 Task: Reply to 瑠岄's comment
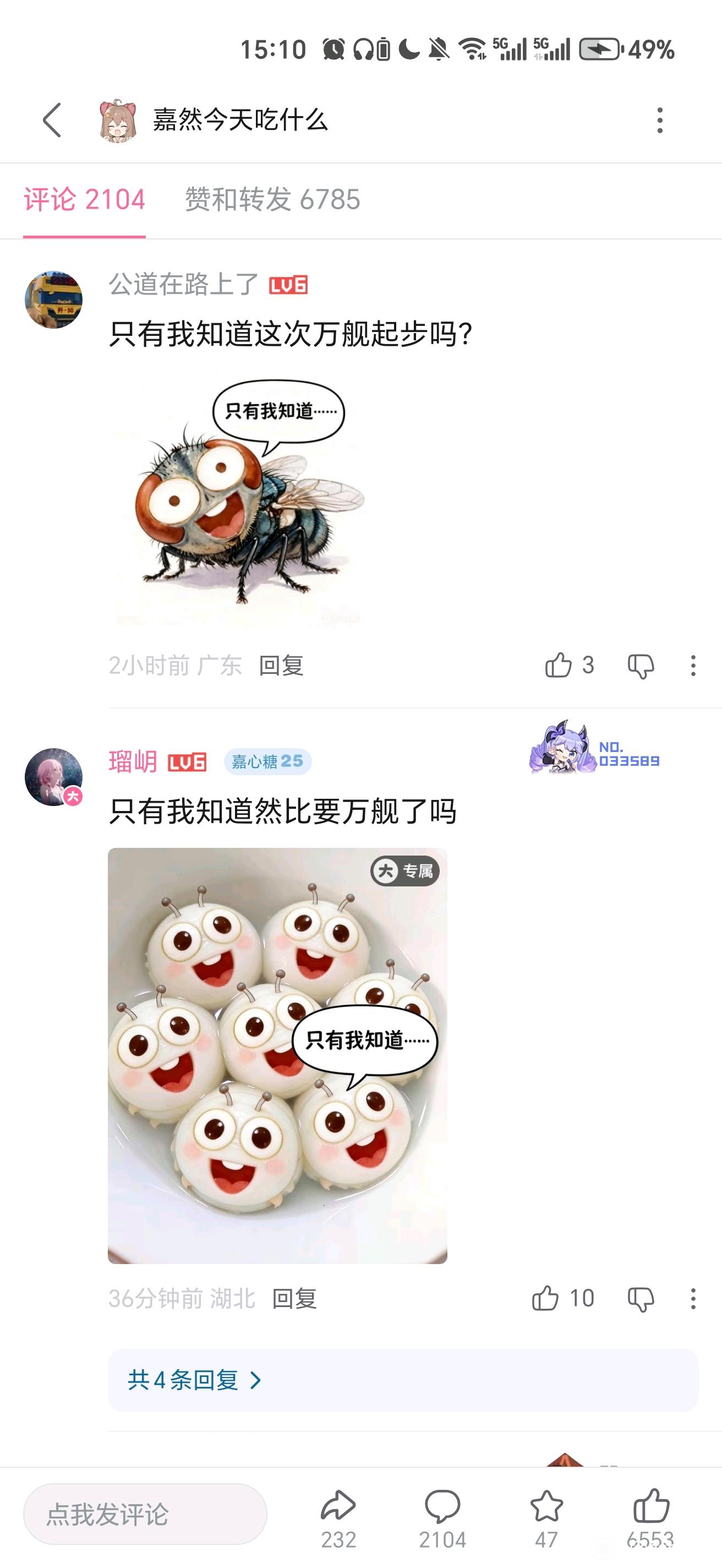(294, 1299)
